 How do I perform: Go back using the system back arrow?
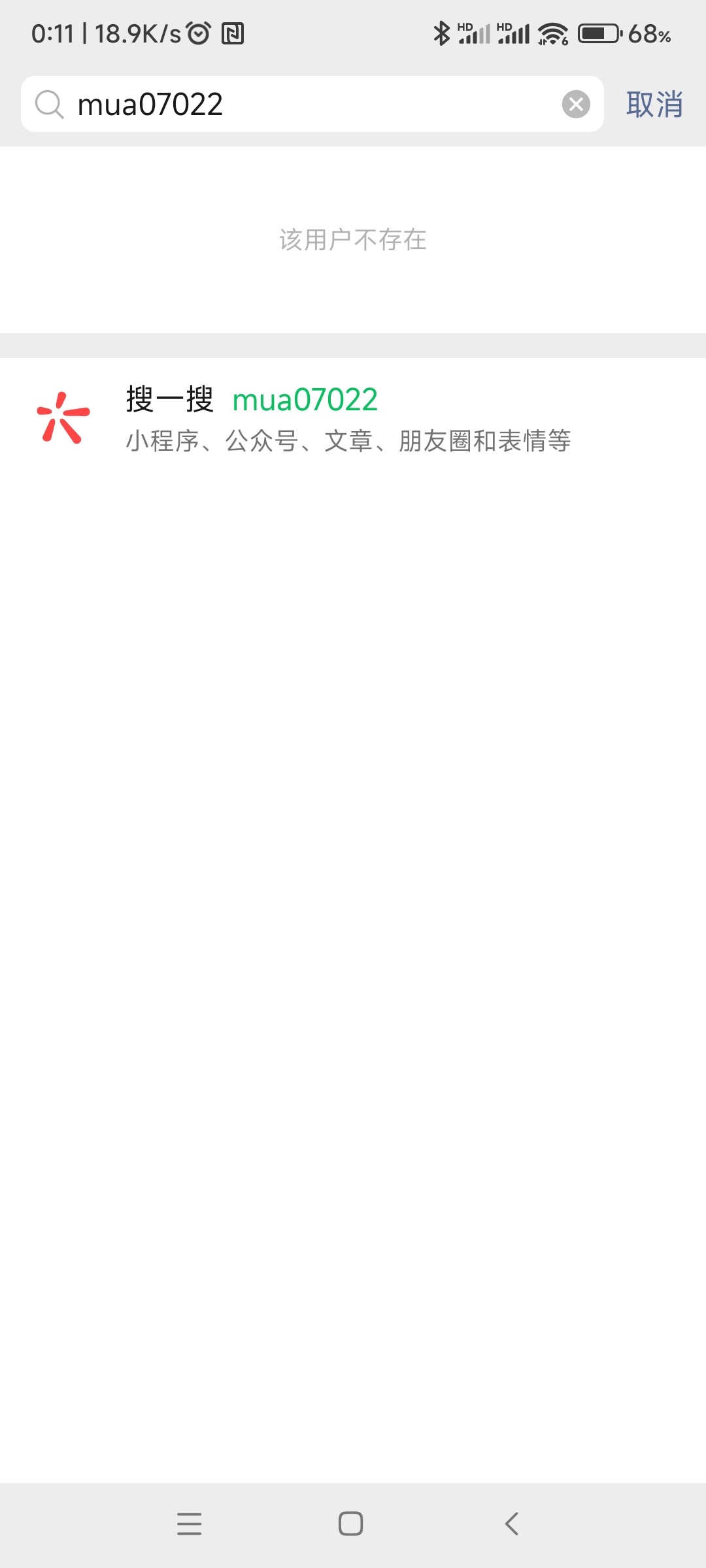click(512, 1524)
